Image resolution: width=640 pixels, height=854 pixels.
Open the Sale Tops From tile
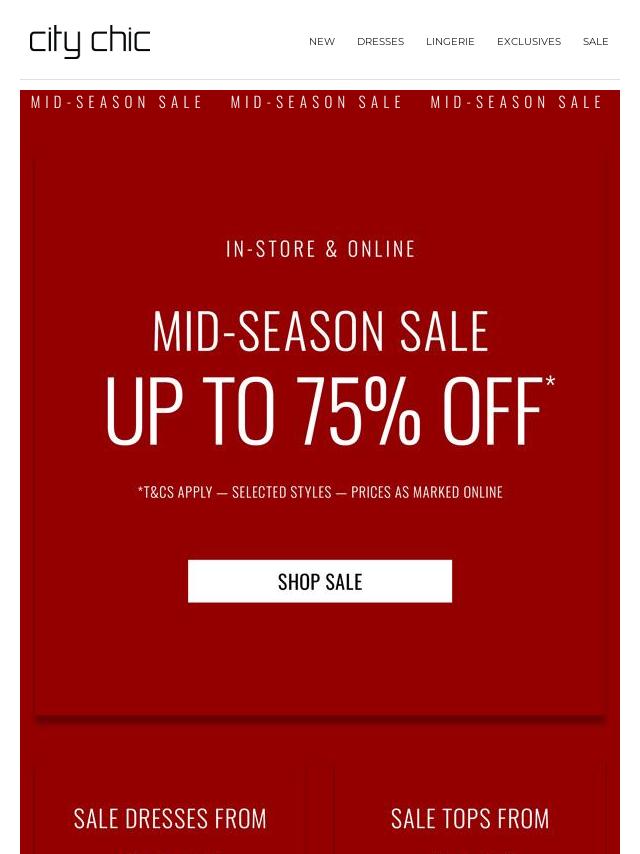click(470, 817)
